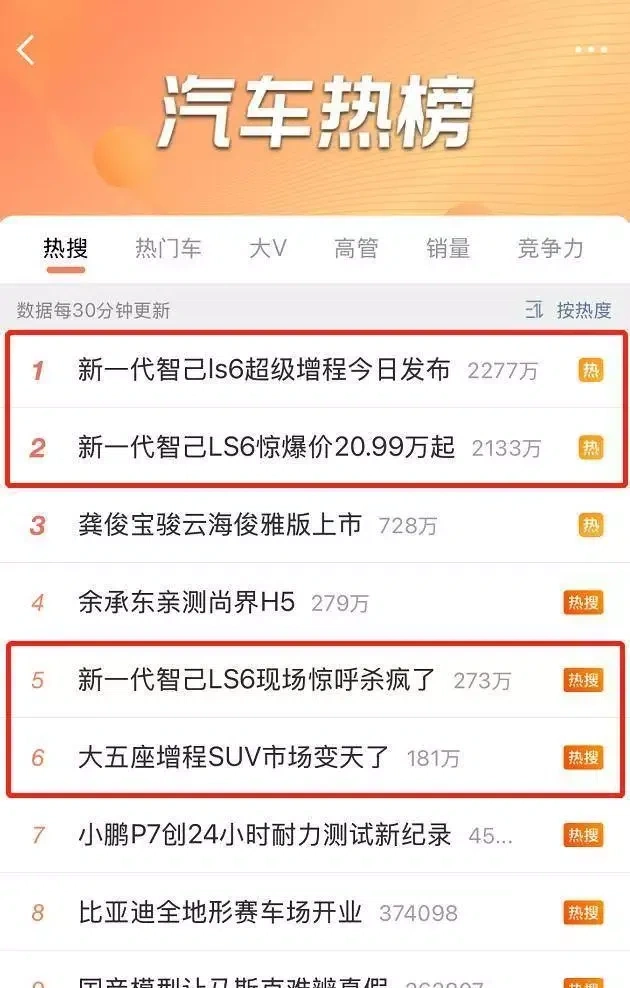Select the 热搜 tab
This screenshot has width=630, height=988.
(66, 249)
